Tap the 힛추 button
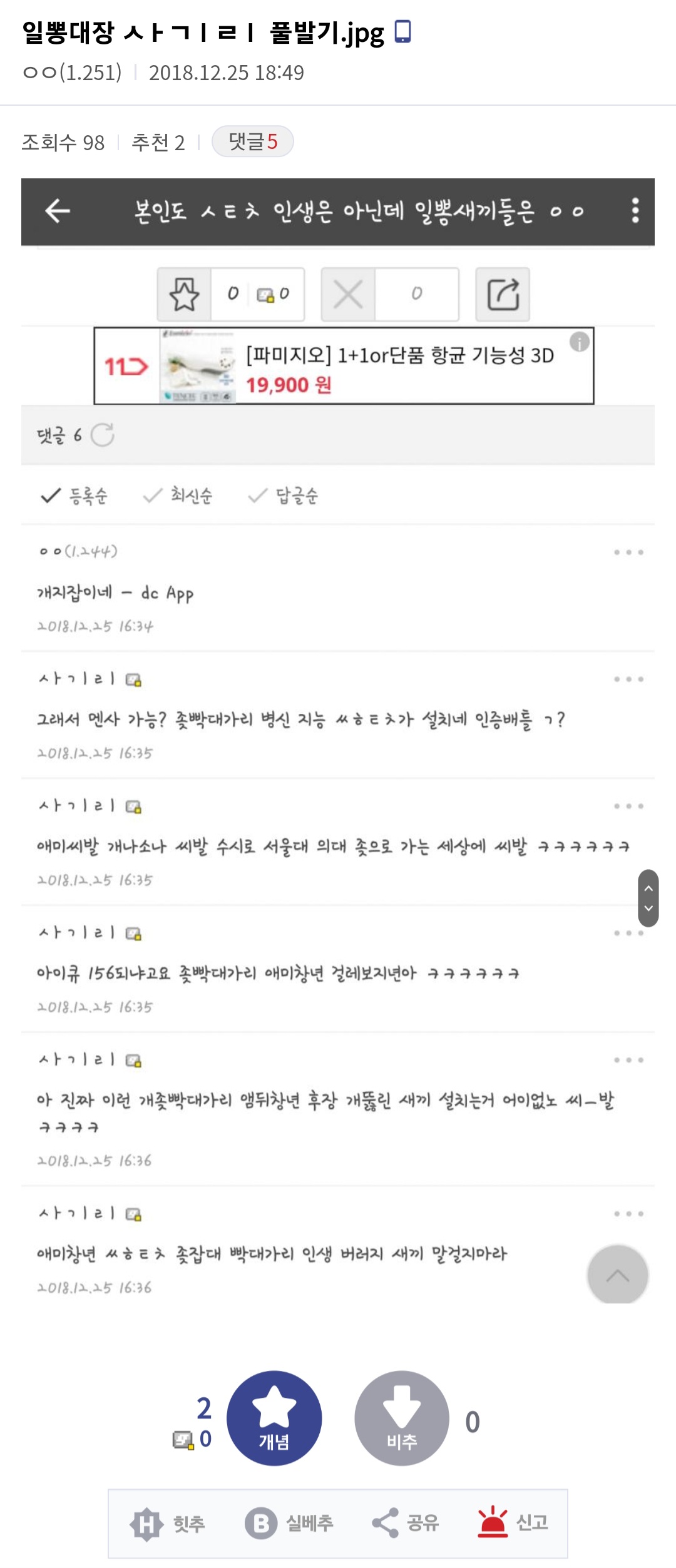 tap(168, 1523)
